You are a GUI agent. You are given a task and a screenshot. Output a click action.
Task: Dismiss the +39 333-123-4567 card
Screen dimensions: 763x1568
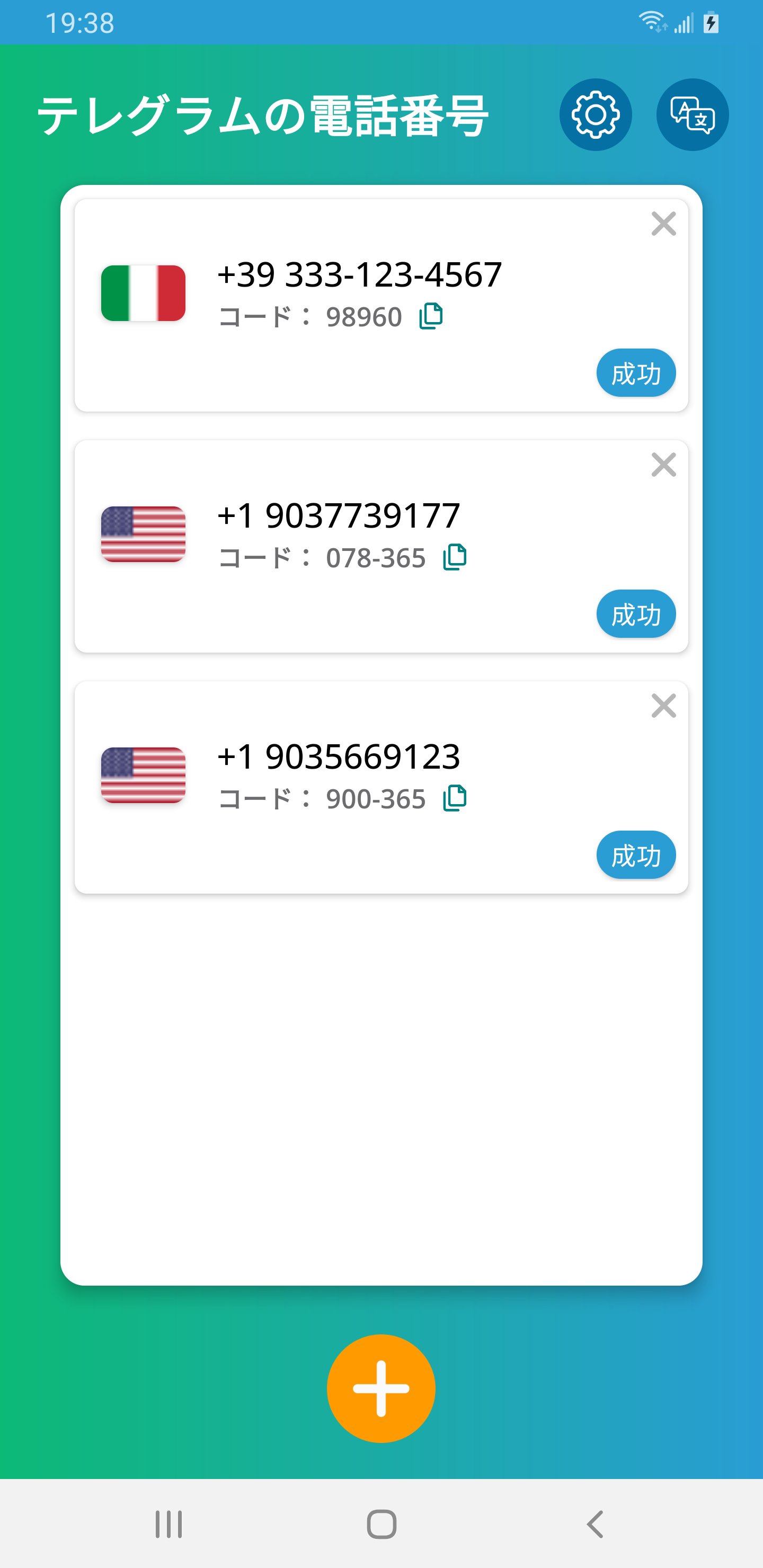pyautogui.click(x=665, y=225)
